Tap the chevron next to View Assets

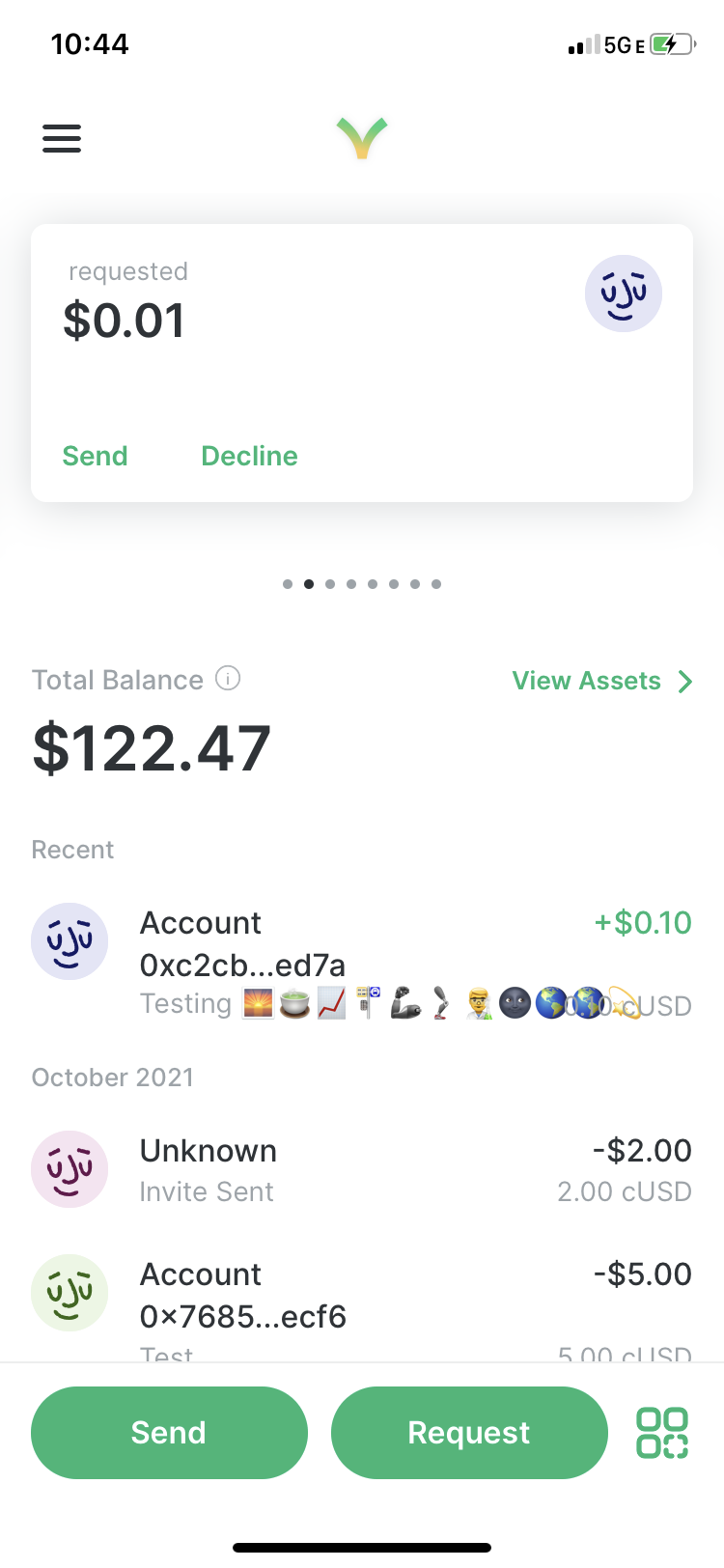click(x=685, y=681)
